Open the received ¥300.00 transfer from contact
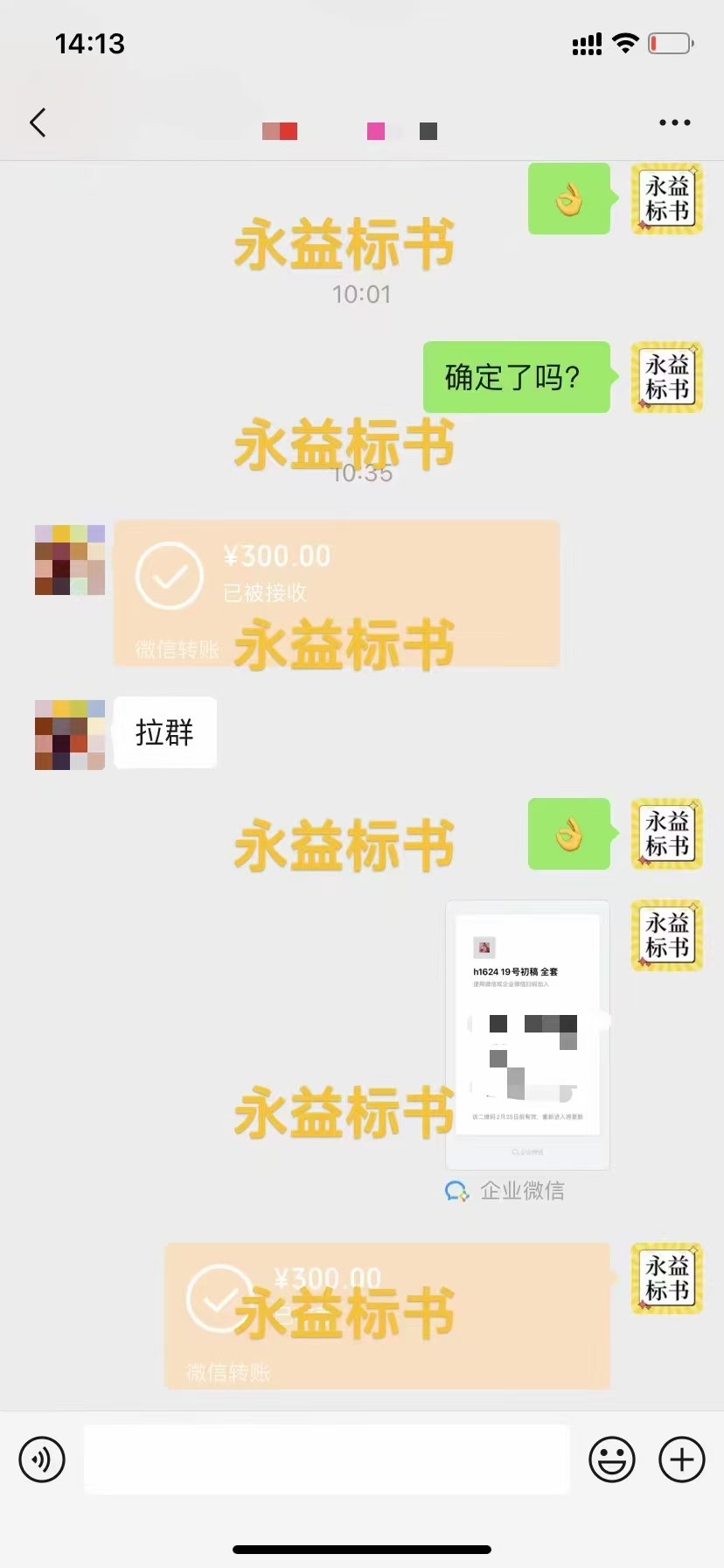Screen dimensions: 724x1568 (337, 593)
